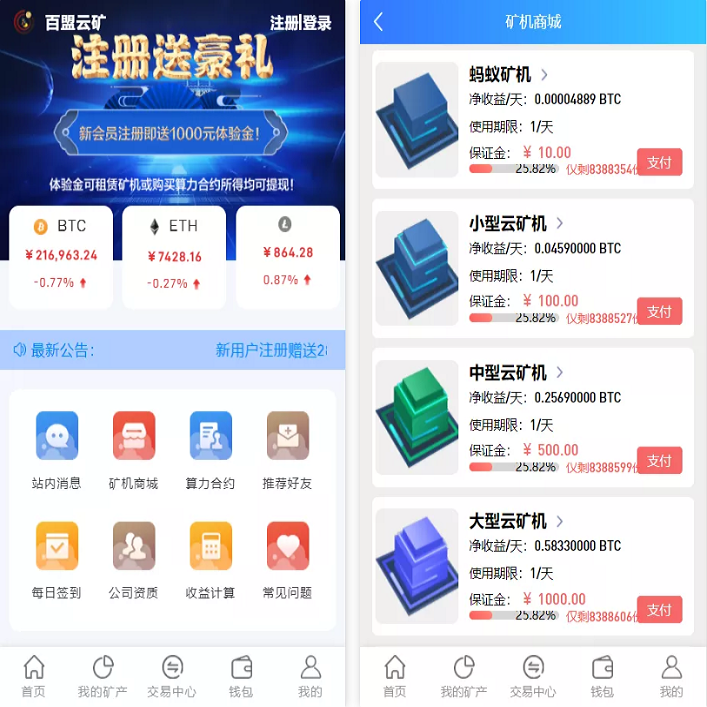Image resolution: width=707 pixels, height=707 pixels.
Task: Open the 收益计算 calculator
Action: click(210, 558)
